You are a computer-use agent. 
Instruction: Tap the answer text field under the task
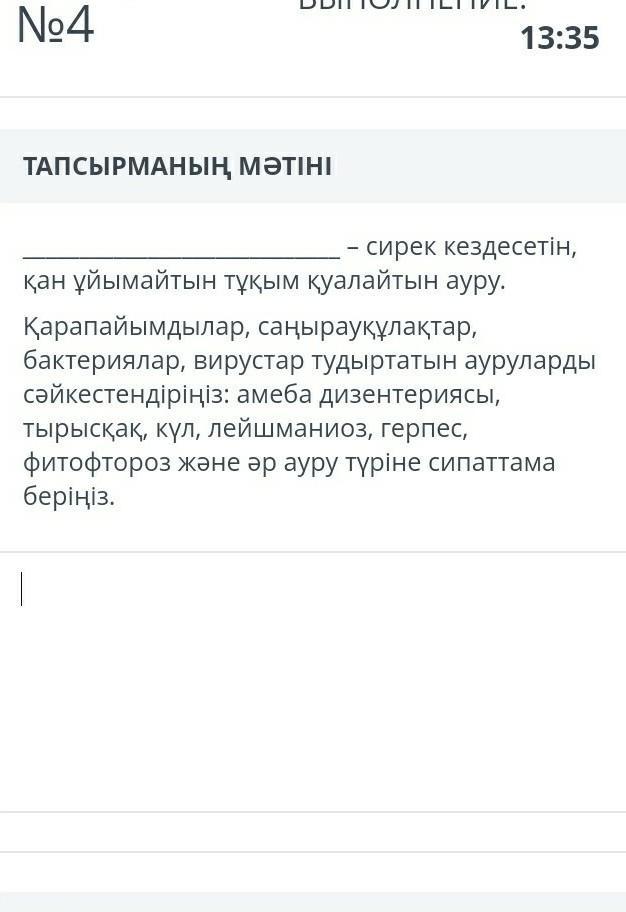click(312, 680)
